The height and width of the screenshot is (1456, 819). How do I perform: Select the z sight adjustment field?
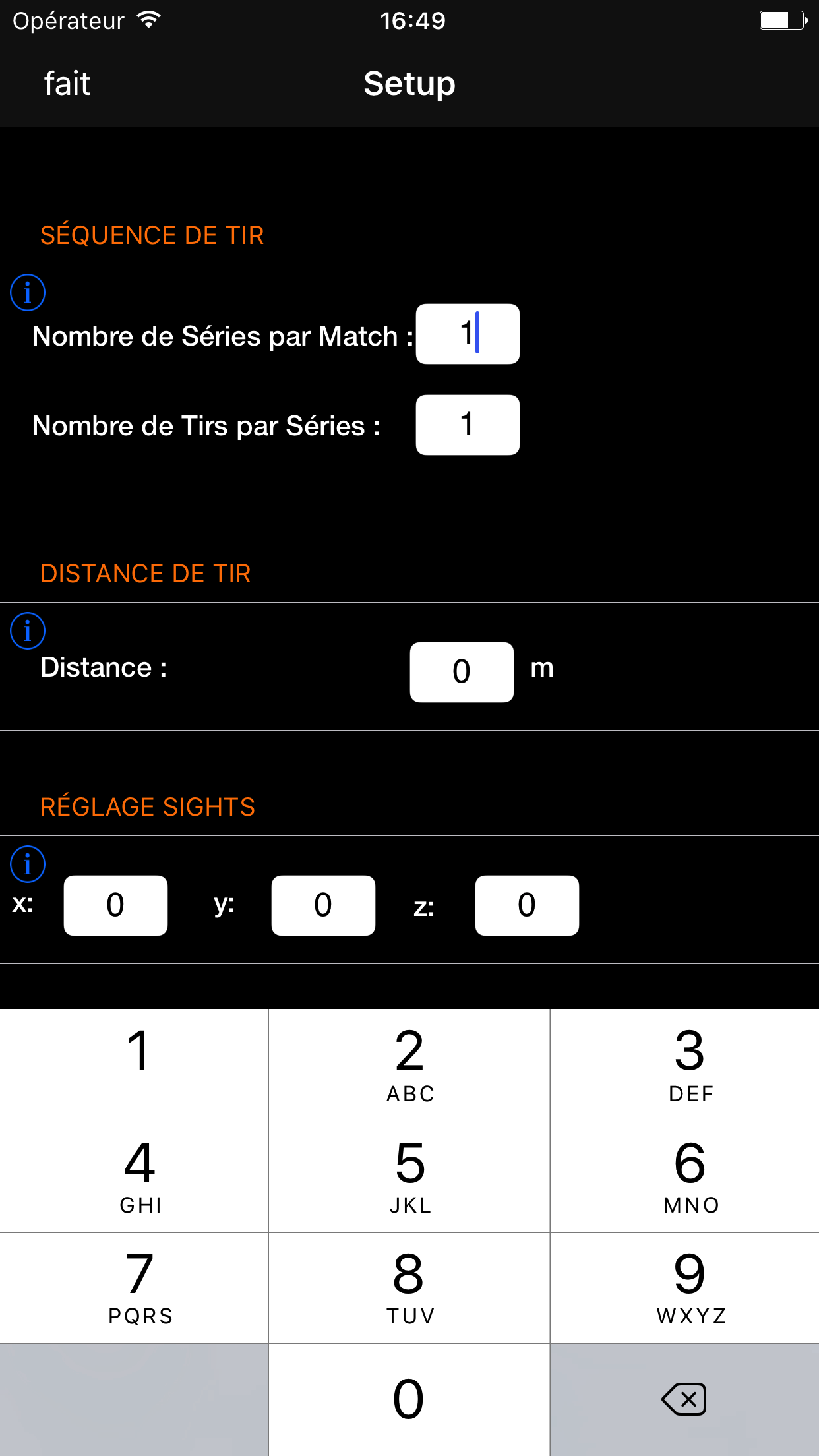point(527,905)
